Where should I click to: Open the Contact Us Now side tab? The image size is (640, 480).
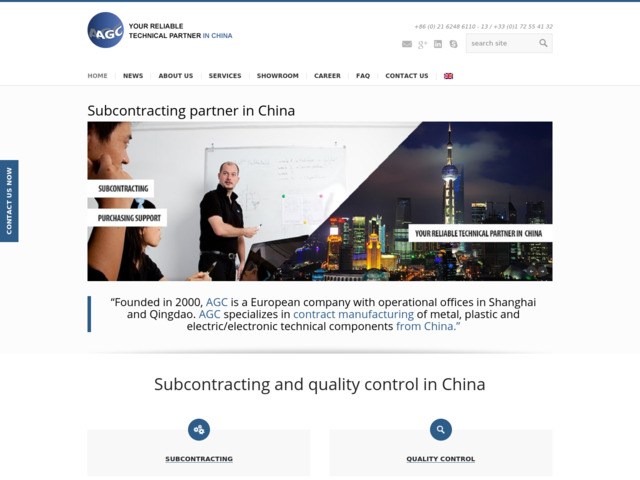tap(9, 201)
